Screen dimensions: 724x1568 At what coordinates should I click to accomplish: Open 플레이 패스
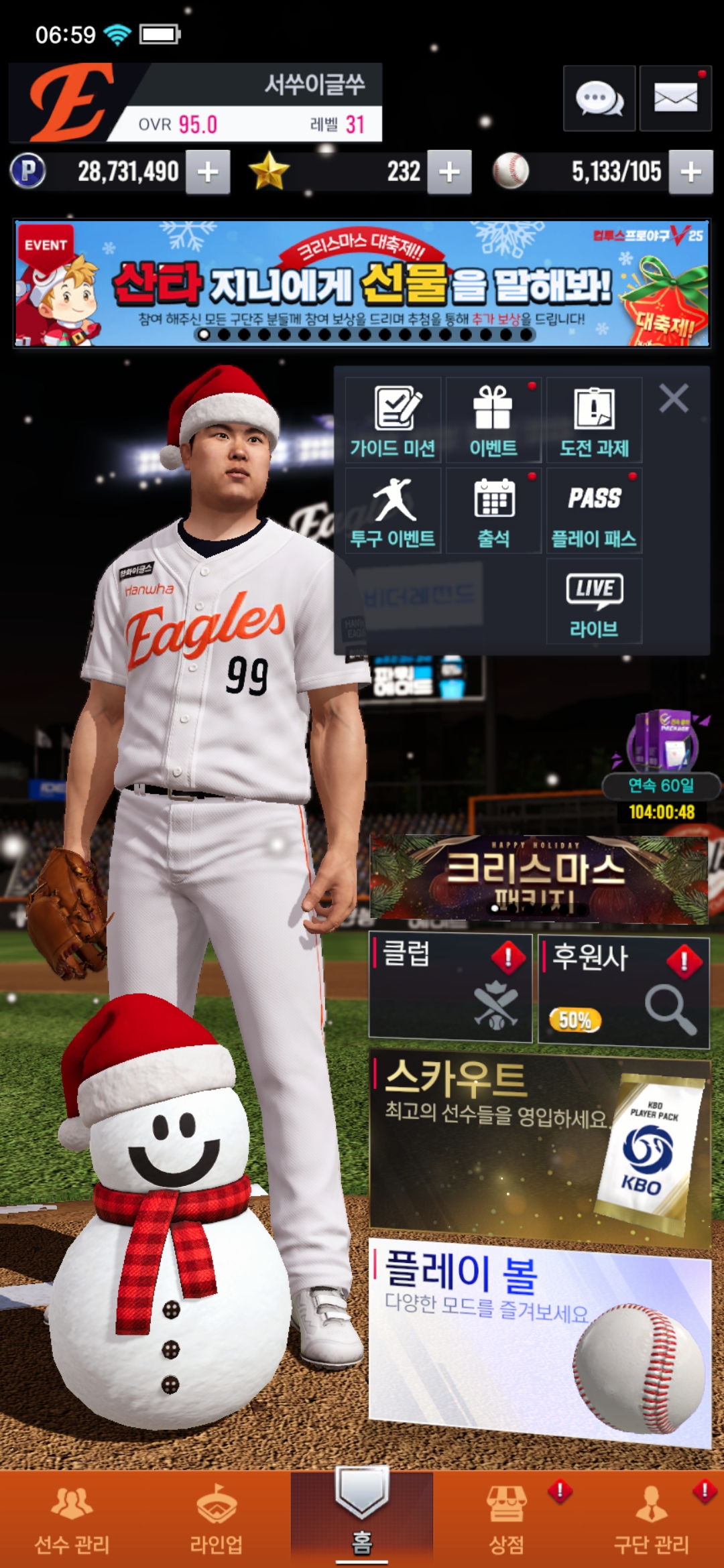(594, 511)
